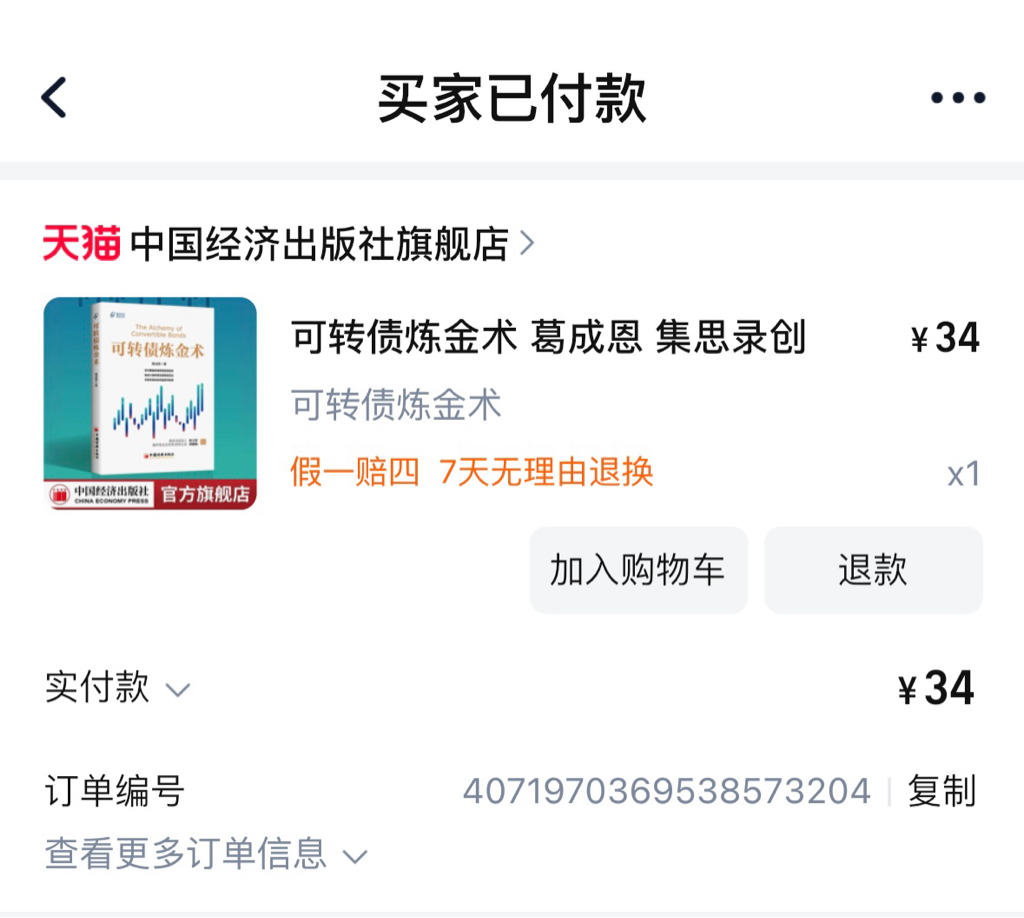Copy the order number with 复制
The image size is (1024, 918).
pos(941,791)
